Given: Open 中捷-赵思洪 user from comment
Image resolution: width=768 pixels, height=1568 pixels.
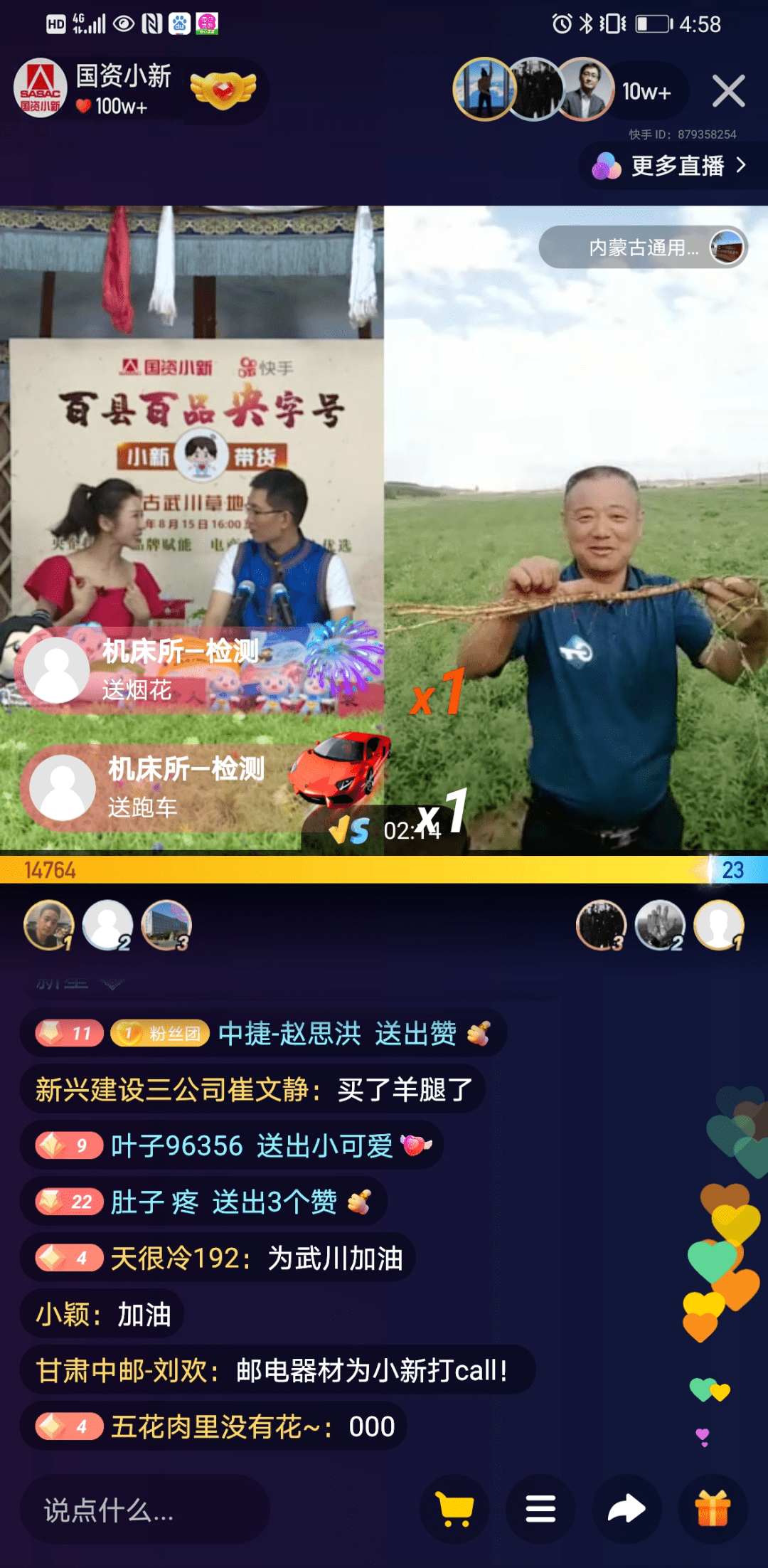Looking at the screenshot, I should (x=289, y=1033).
